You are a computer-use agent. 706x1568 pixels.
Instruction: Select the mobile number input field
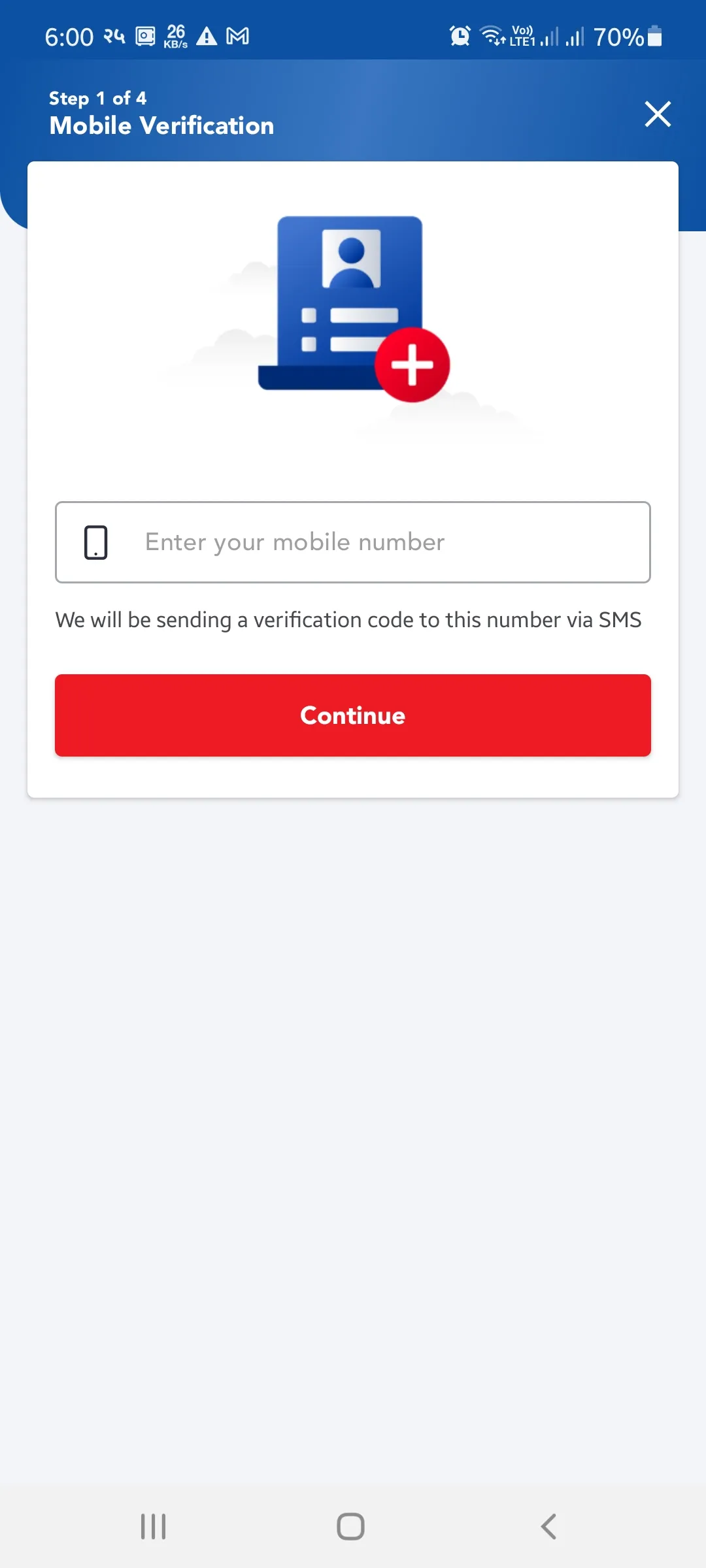click(x=353, y=542)
